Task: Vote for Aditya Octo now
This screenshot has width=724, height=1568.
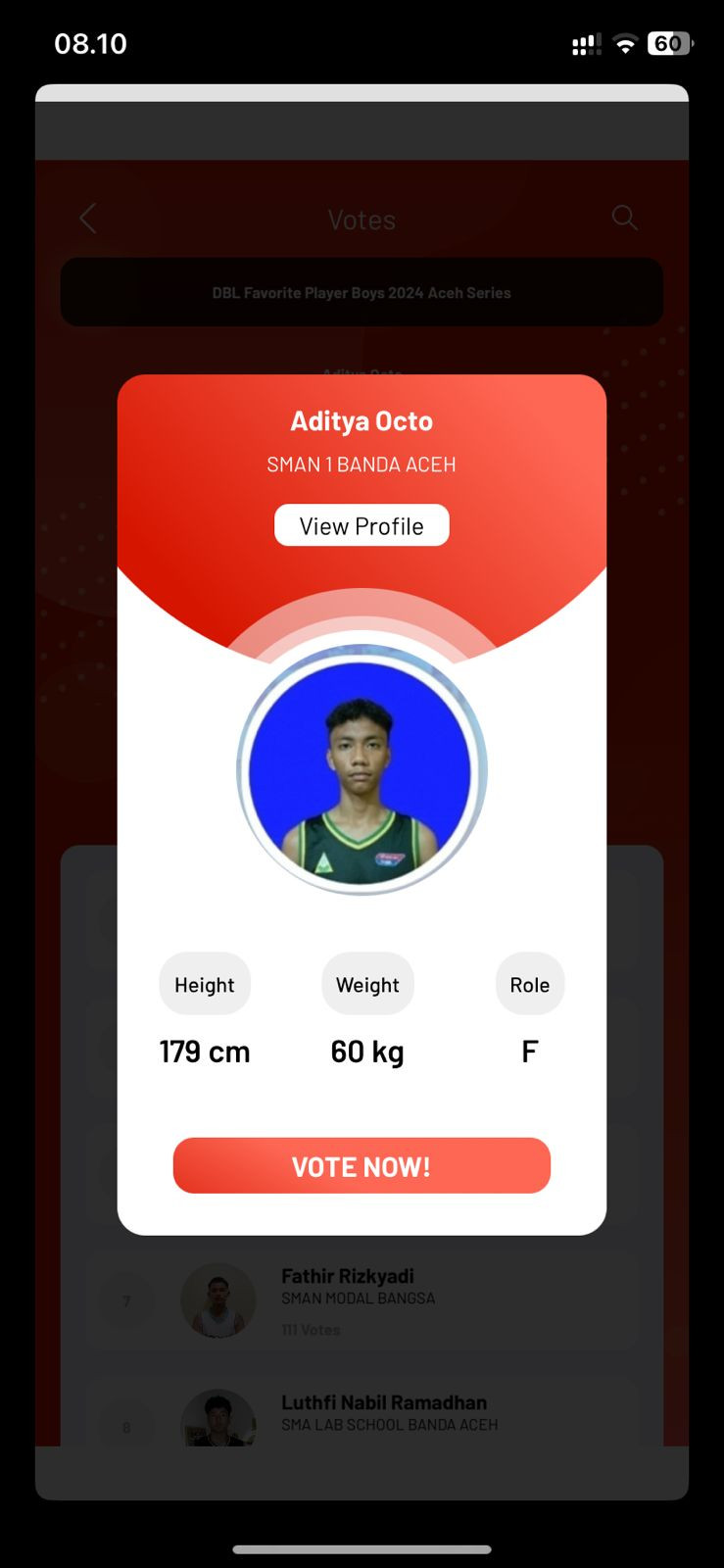Action: (x=362, y=1166)
